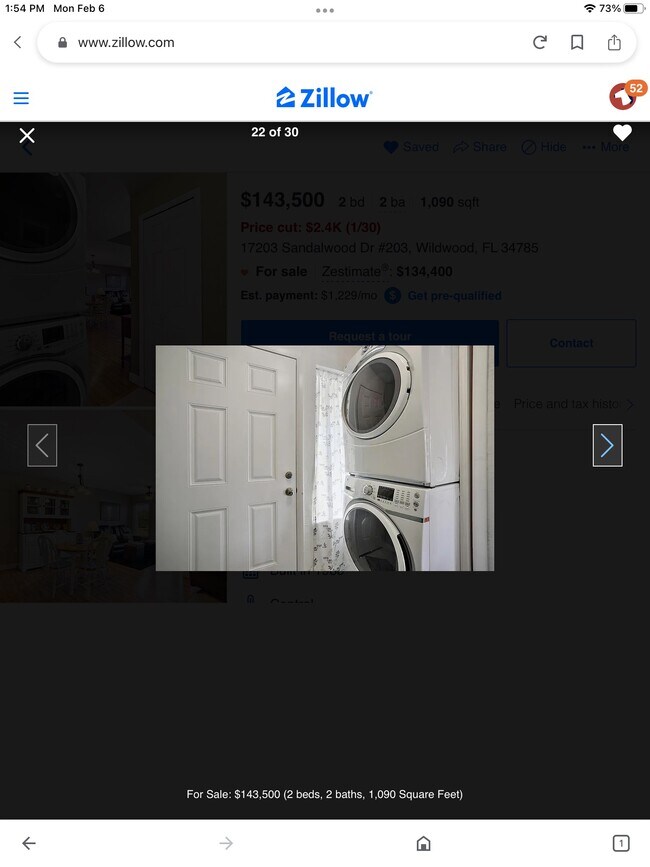Open the laundry room photo
650x867 pixels.
coord(324,458)
